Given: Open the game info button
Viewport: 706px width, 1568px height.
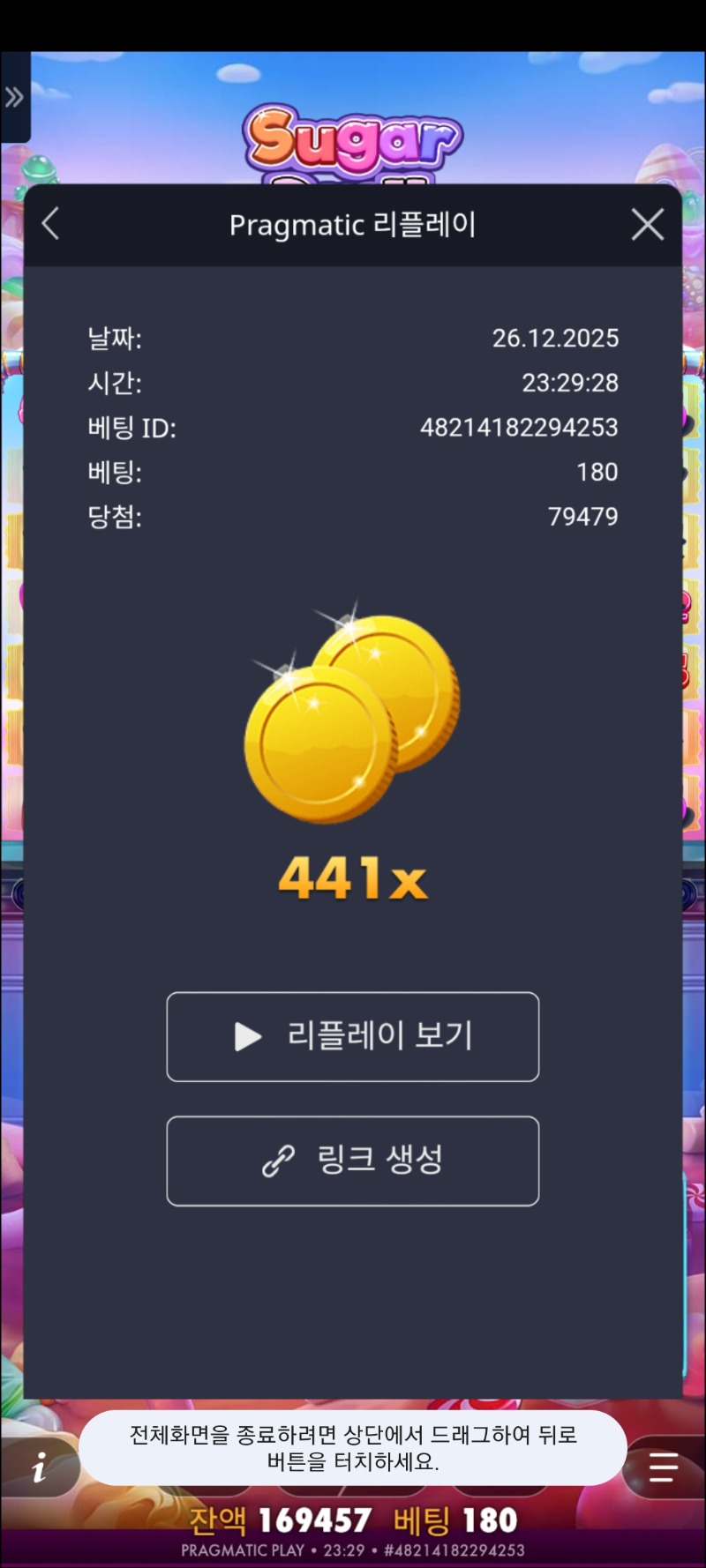Looking at the screenshot, I should coord(38,1468).
